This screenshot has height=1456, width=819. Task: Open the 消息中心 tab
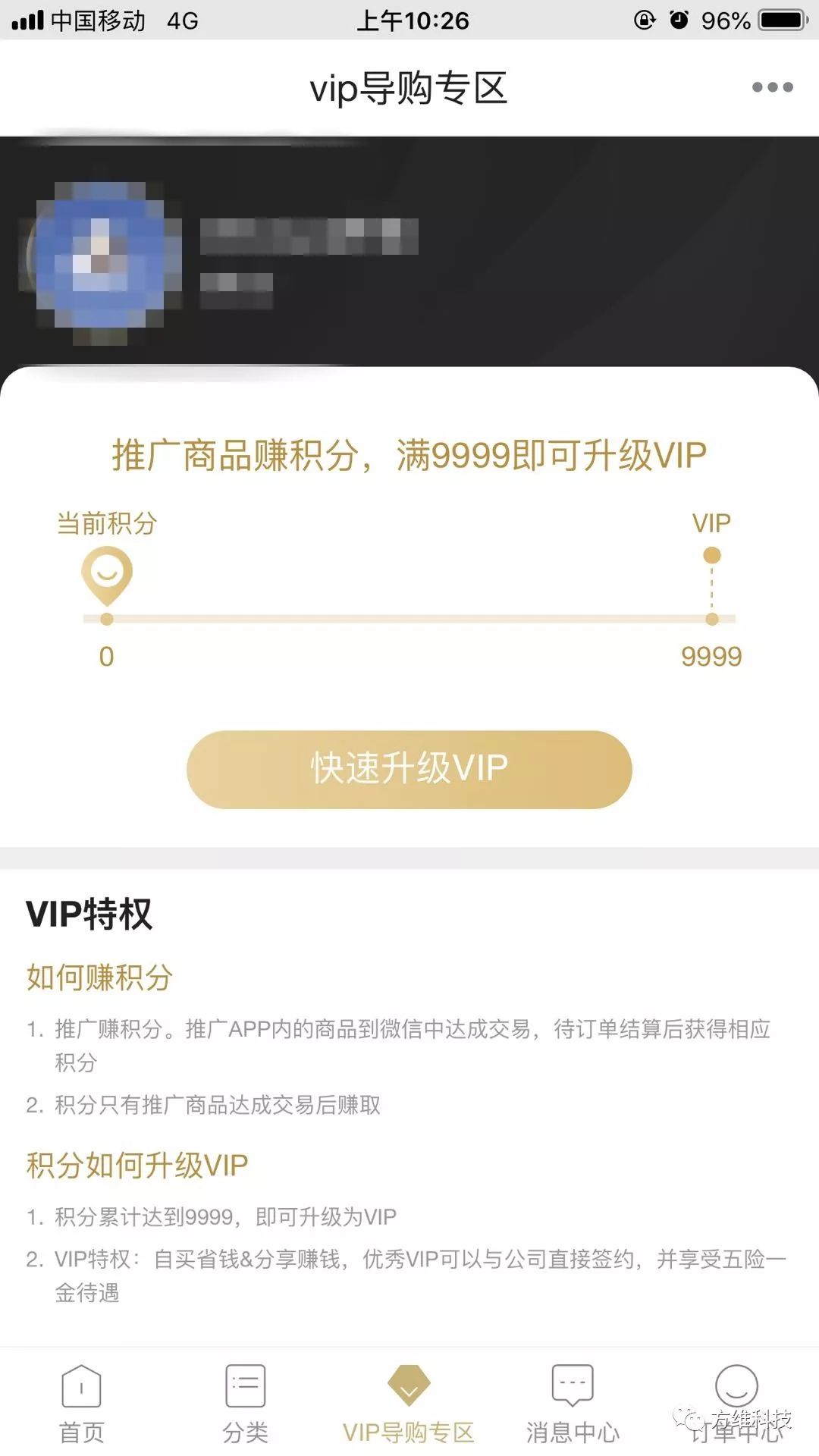pyautogui.click(x=573, y=1402)
